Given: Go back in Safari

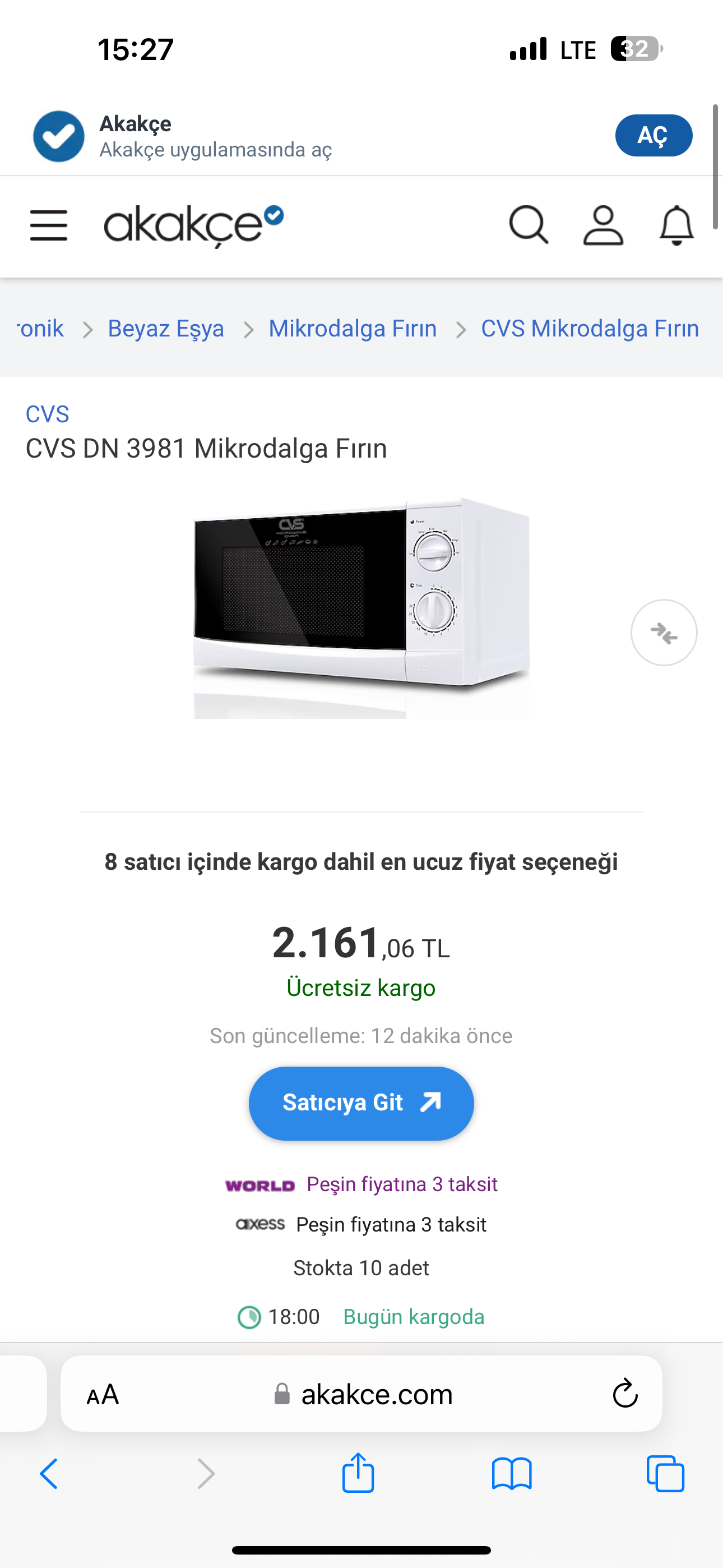Looking at the screenshot, I should (49, 1474).
